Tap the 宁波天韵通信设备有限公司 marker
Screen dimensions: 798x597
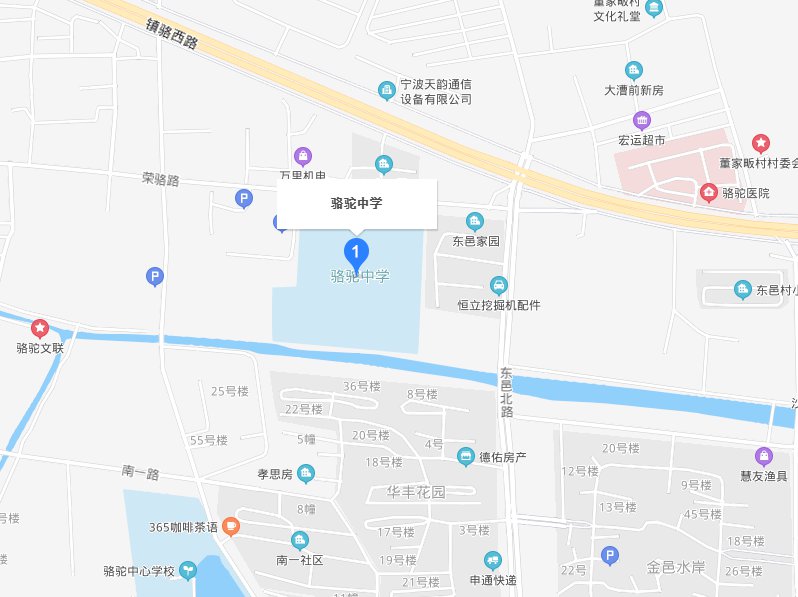(386, 92)
